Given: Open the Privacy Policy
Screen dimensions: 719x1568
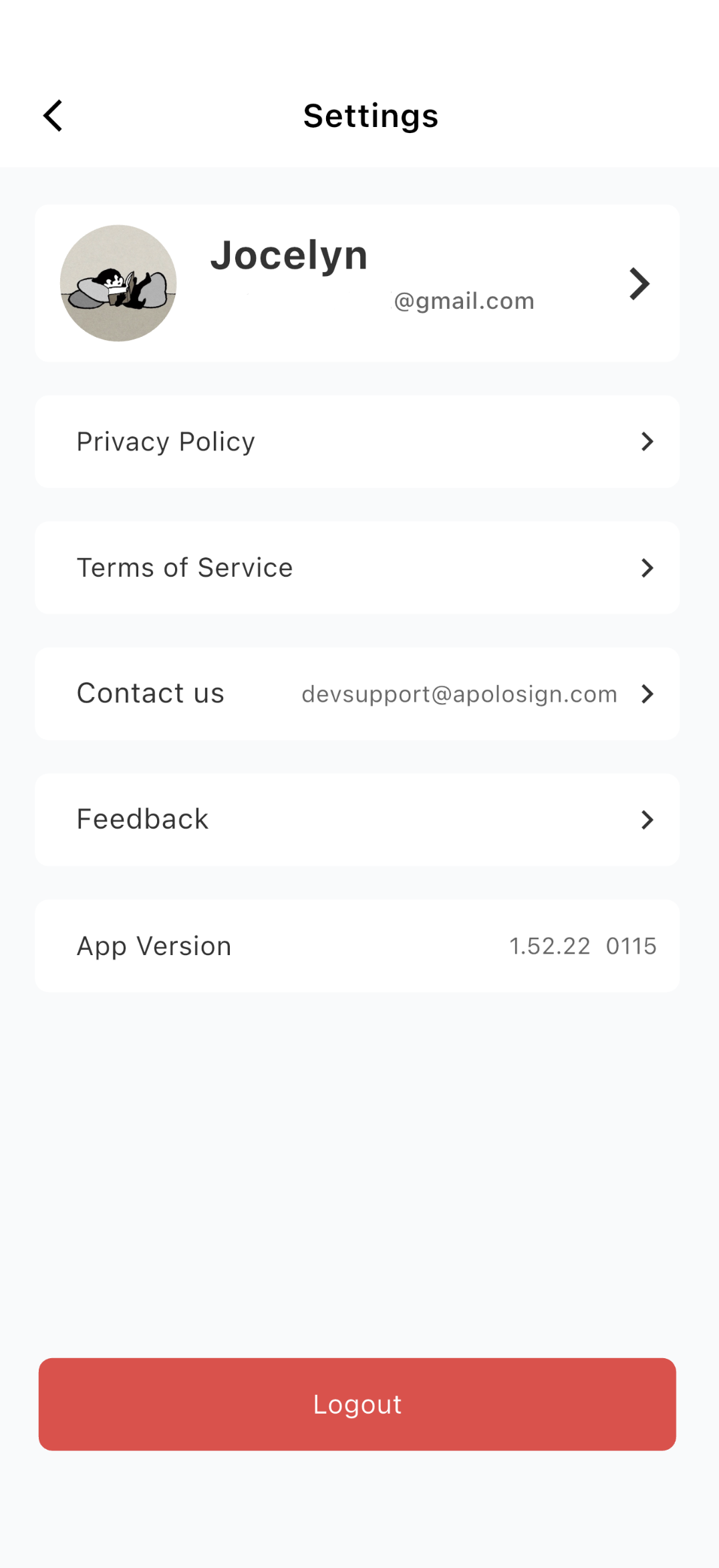Looking at the screenshot, I should tap(357, 442).
